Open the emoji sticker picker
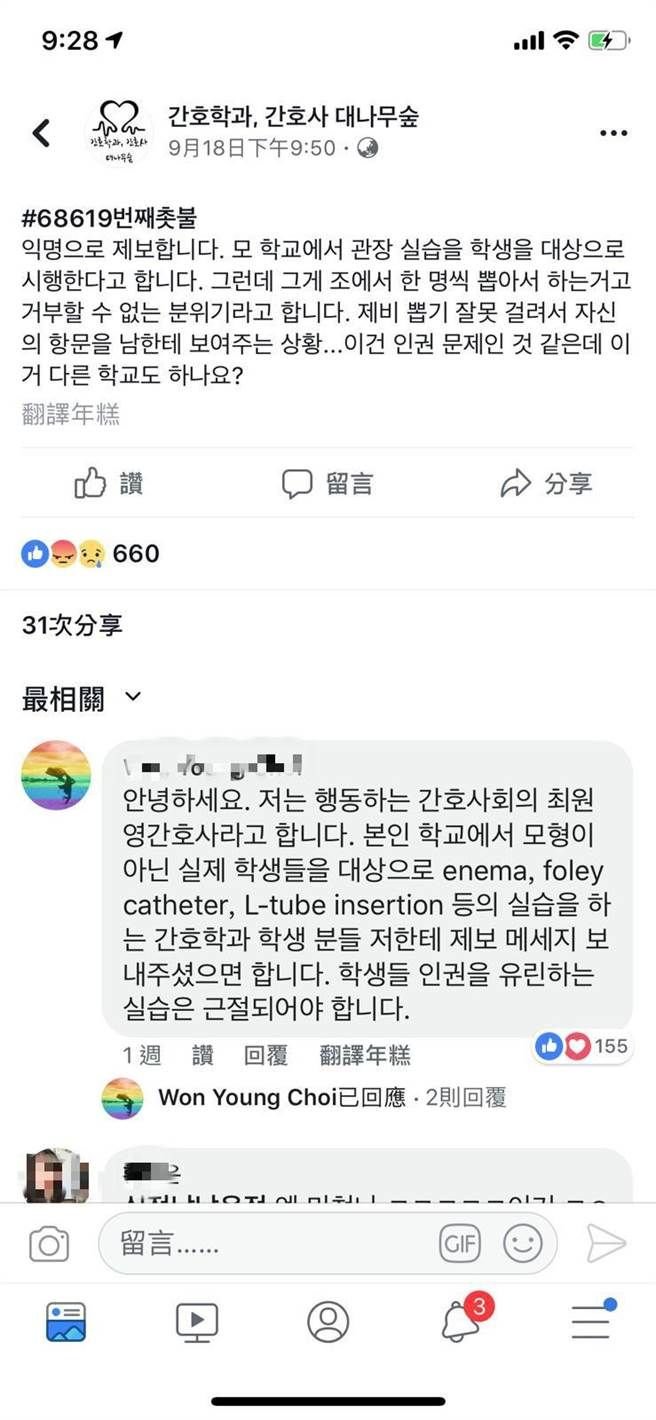The height and width of the screenshot is (1420, 656). (522, 1245)
